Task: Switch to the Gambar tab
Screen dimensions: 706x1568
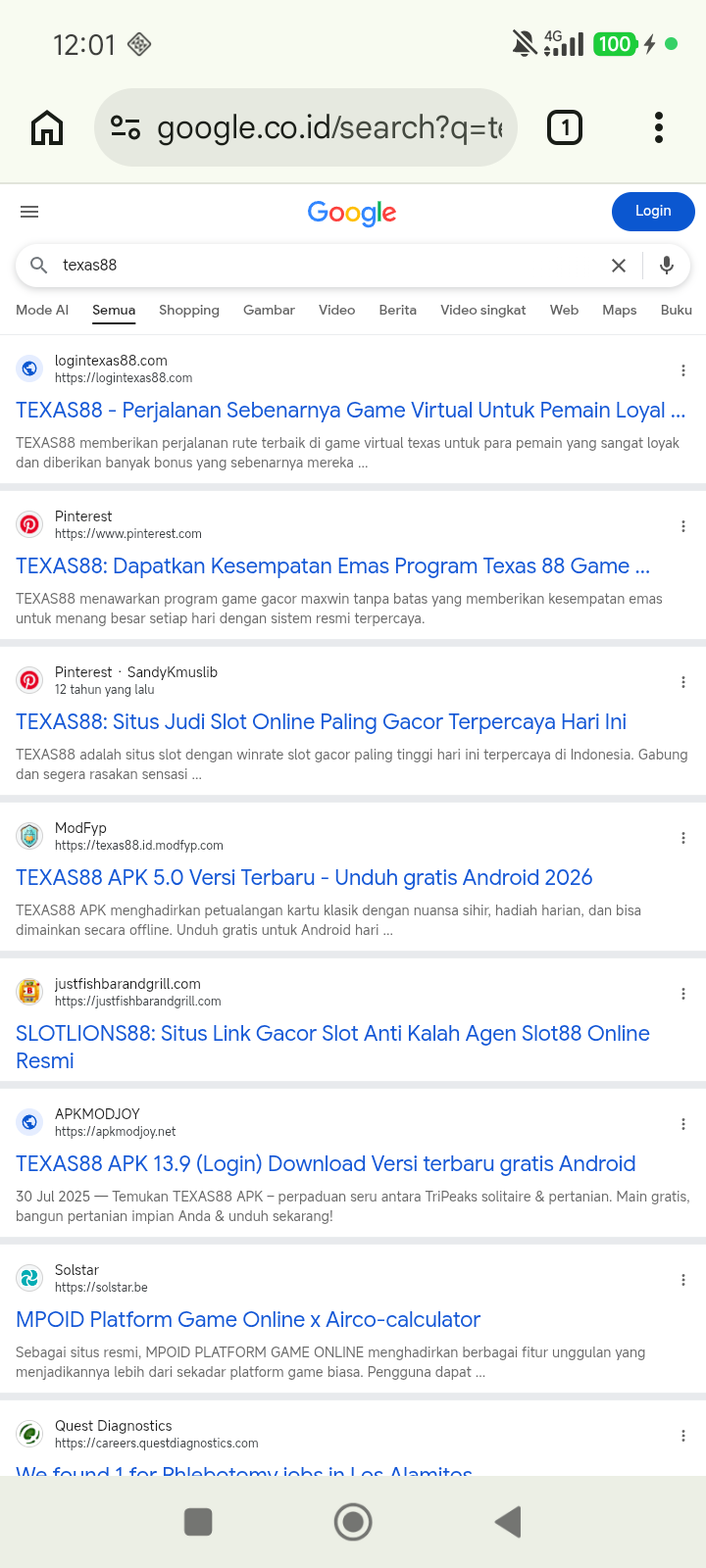Action: (269, 310)
